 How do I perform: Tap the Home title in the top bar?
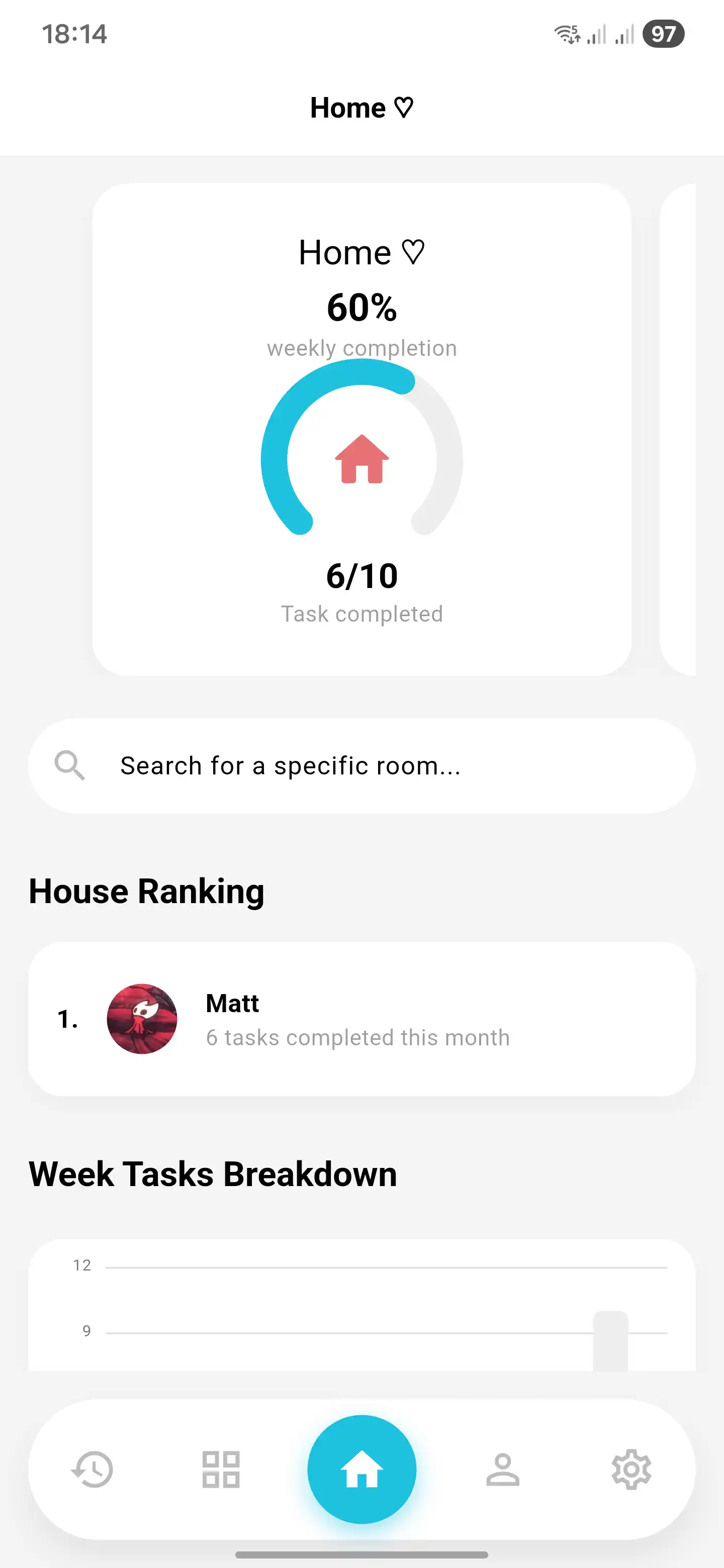point(347,107)
